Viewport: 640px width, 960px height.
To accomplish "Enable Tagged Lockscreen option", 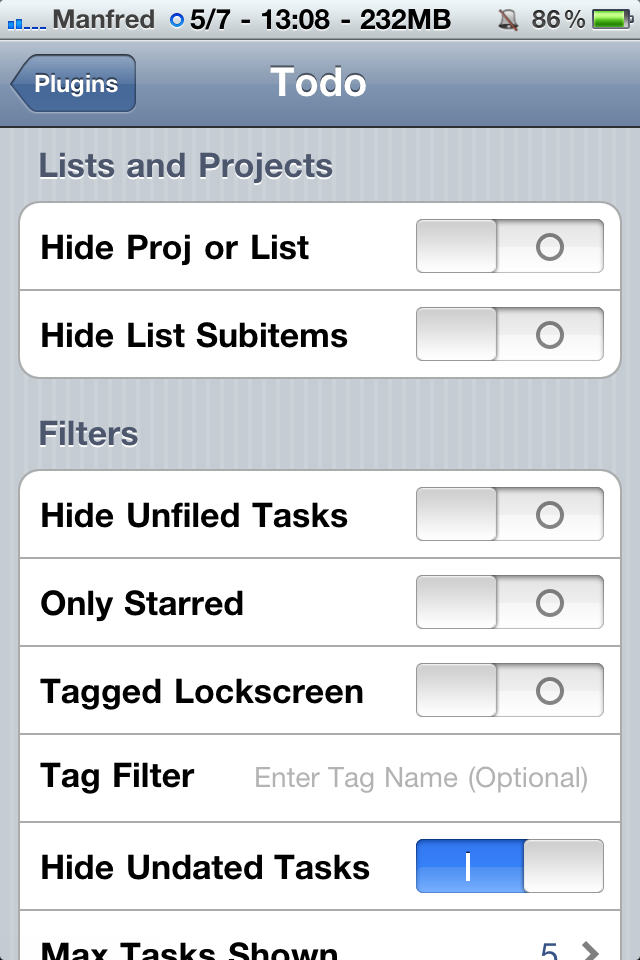I will click(509, 691).
